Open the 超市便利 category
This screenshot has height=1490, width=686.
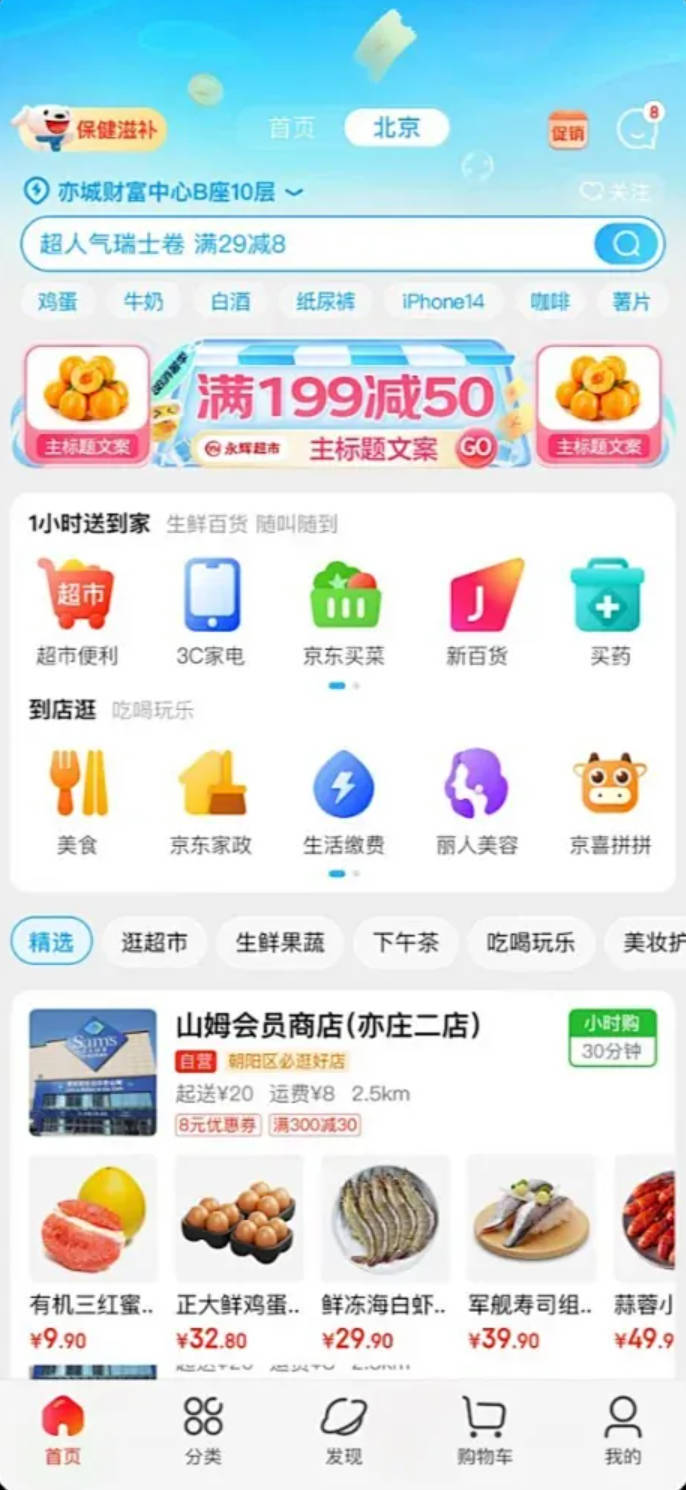tap(77, 612)
